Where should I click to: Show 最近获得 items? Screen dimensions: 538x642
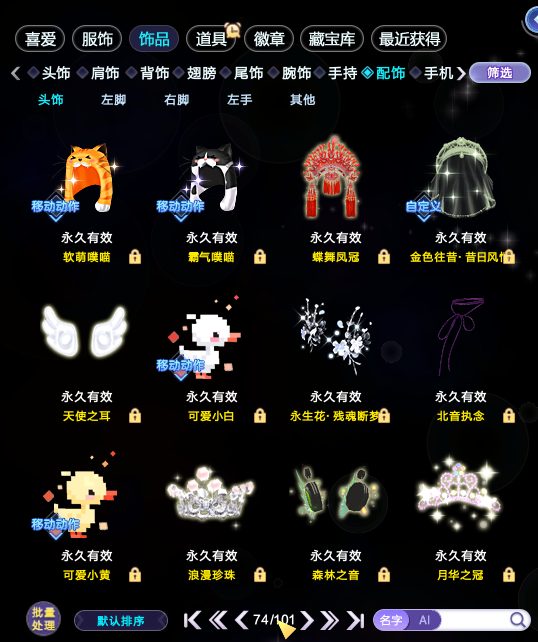pos(409,39)
